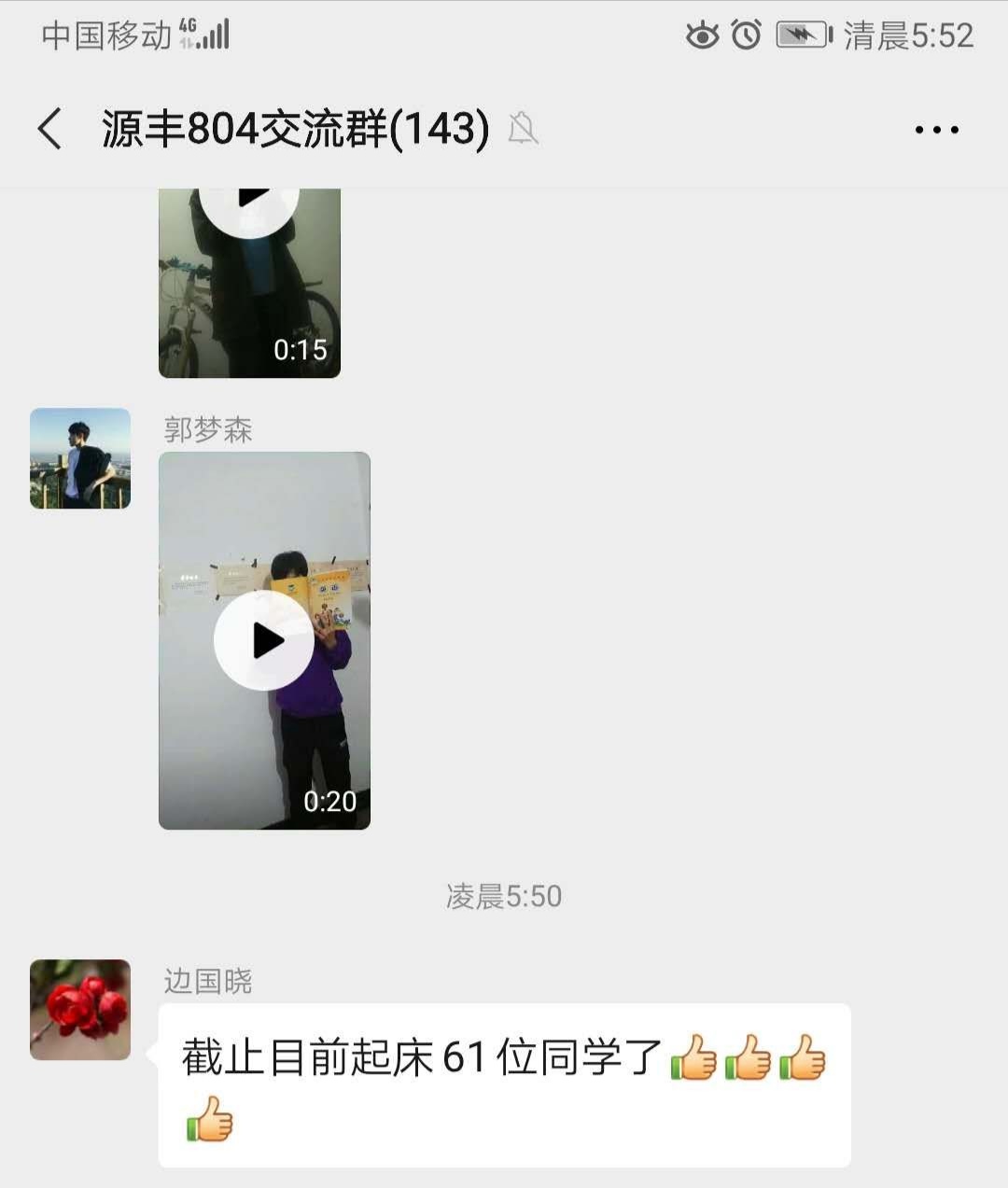This screenshot has height=1188, width=1008.
Task: Tap the alarm clock icon in the status bar
Action: point(747,35)
